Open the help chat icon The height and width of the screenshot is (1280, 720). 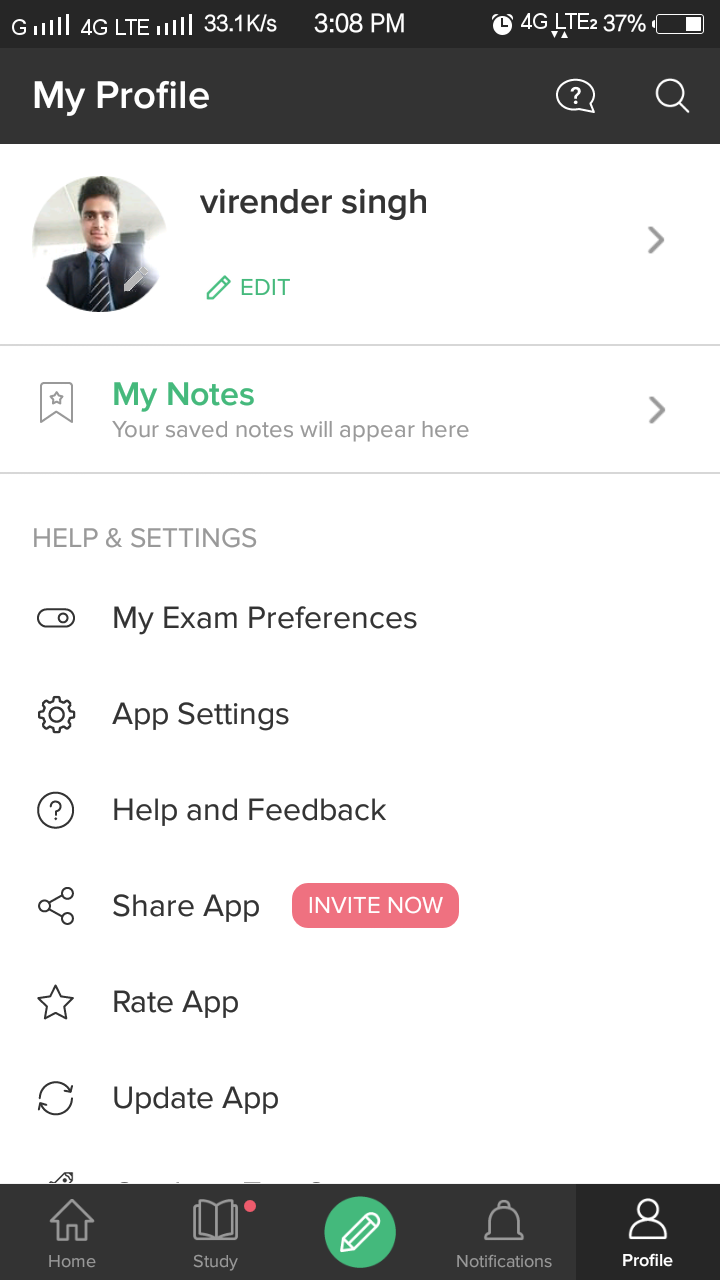[575, 97]
